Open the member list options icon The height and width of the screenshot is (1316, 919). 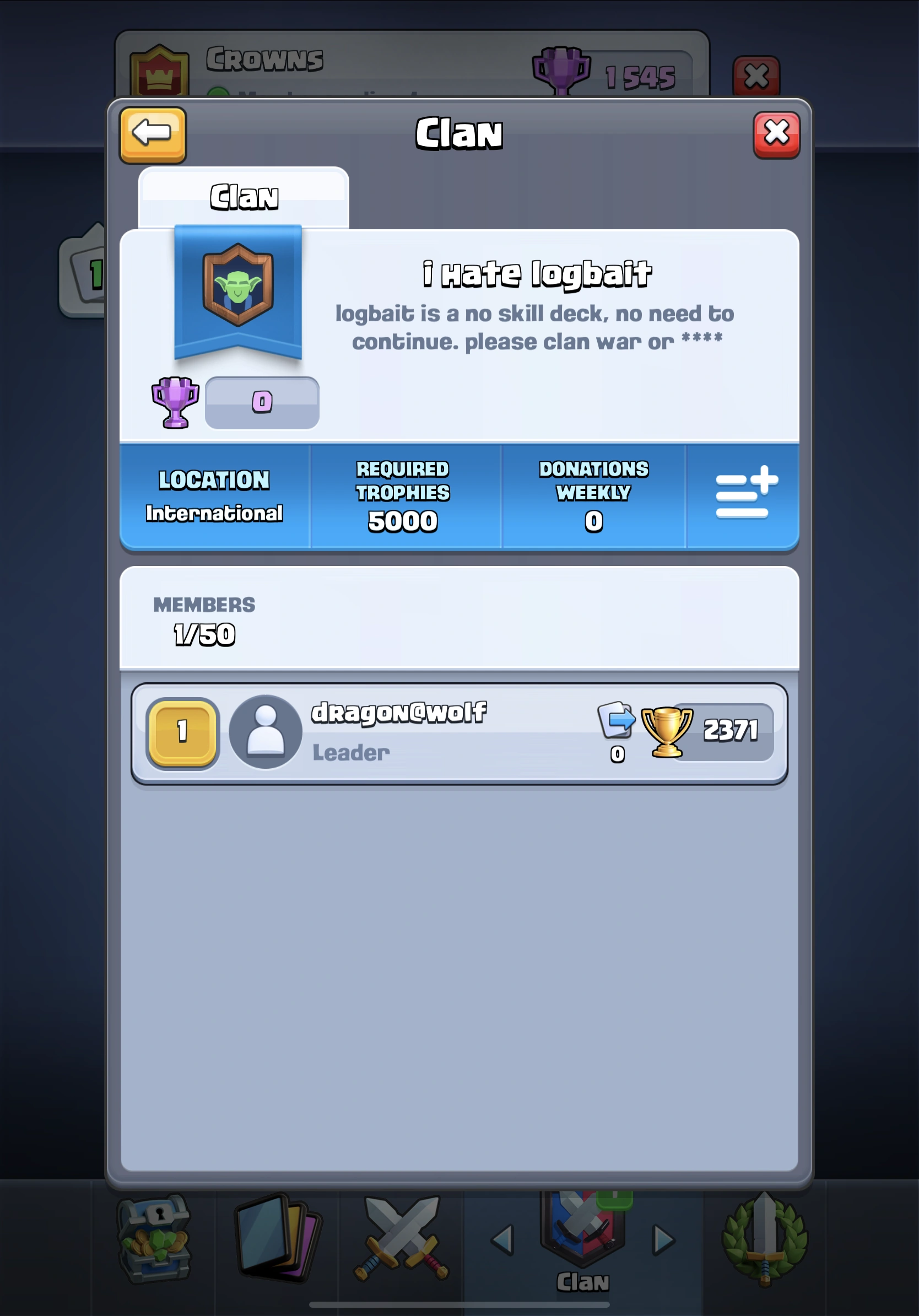(745, 495)
